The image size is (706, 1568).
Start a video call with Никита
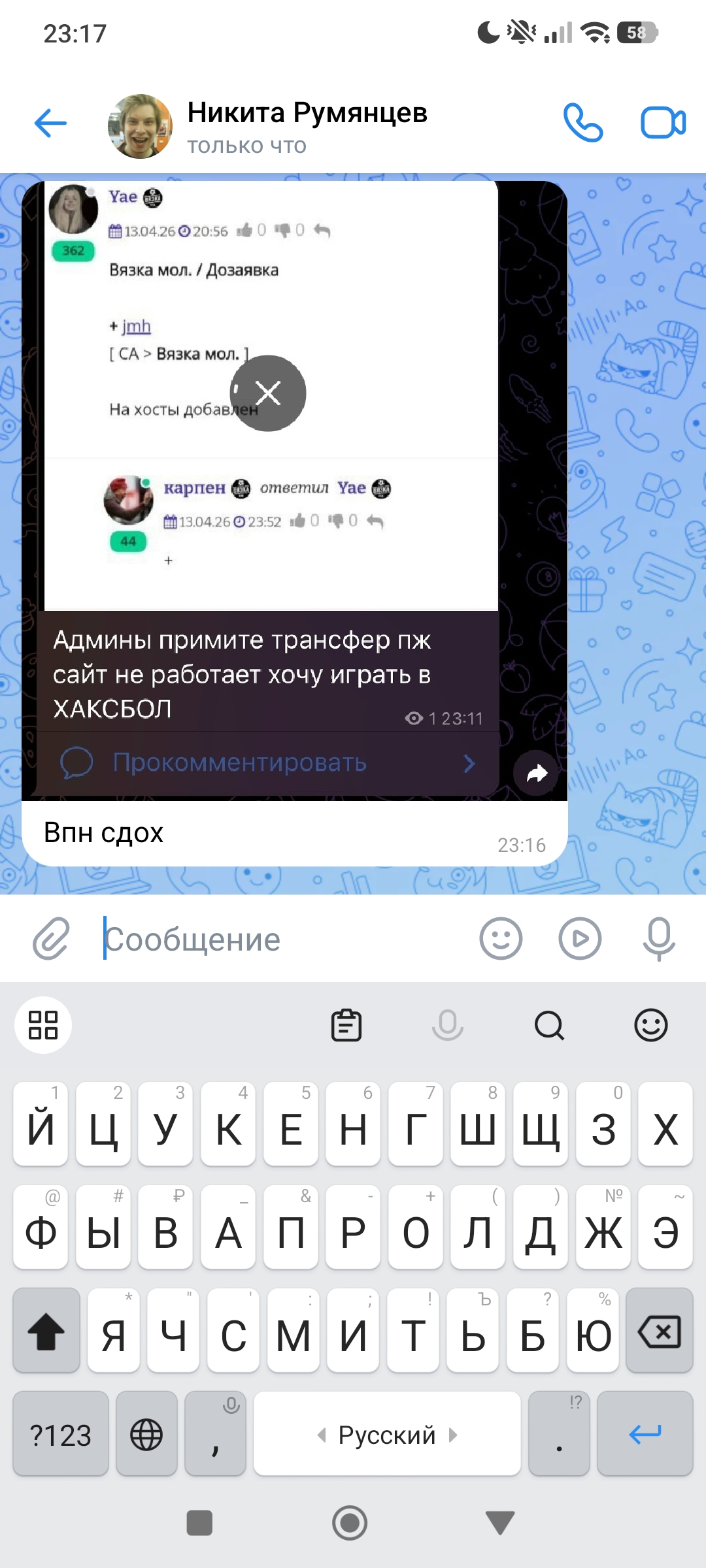pyautogui.click(x=663, y=122)
